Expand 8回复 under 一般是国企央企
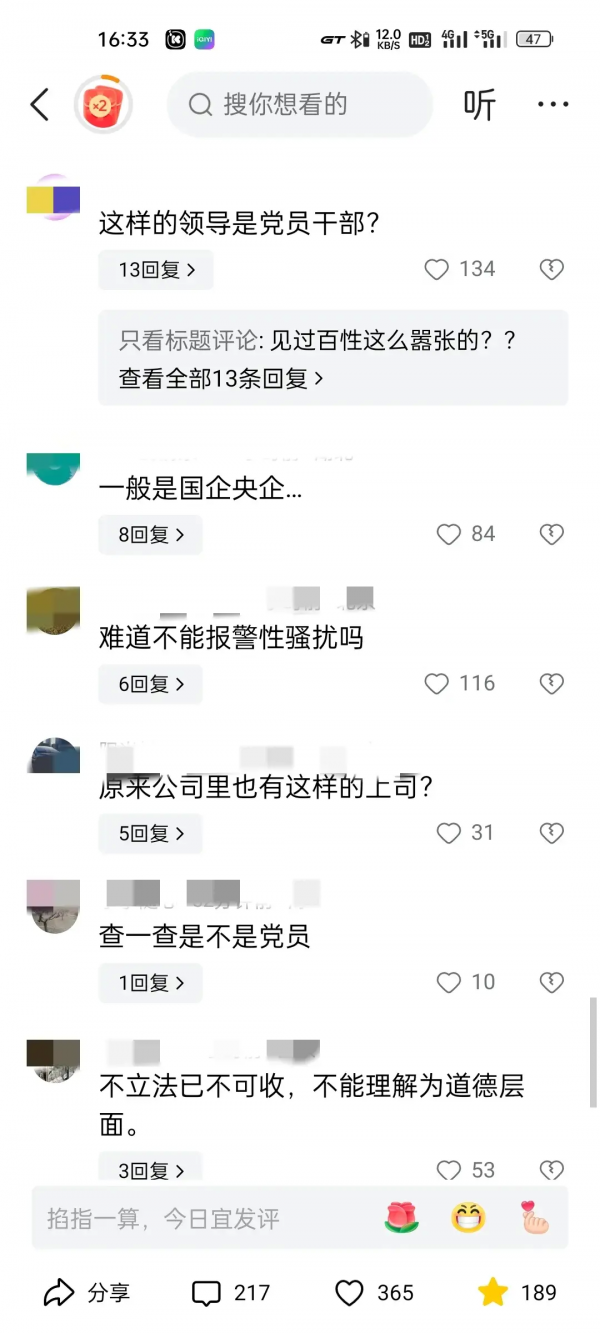Image resolution: width=600 pixels, height=1333 pixels. 151,535
